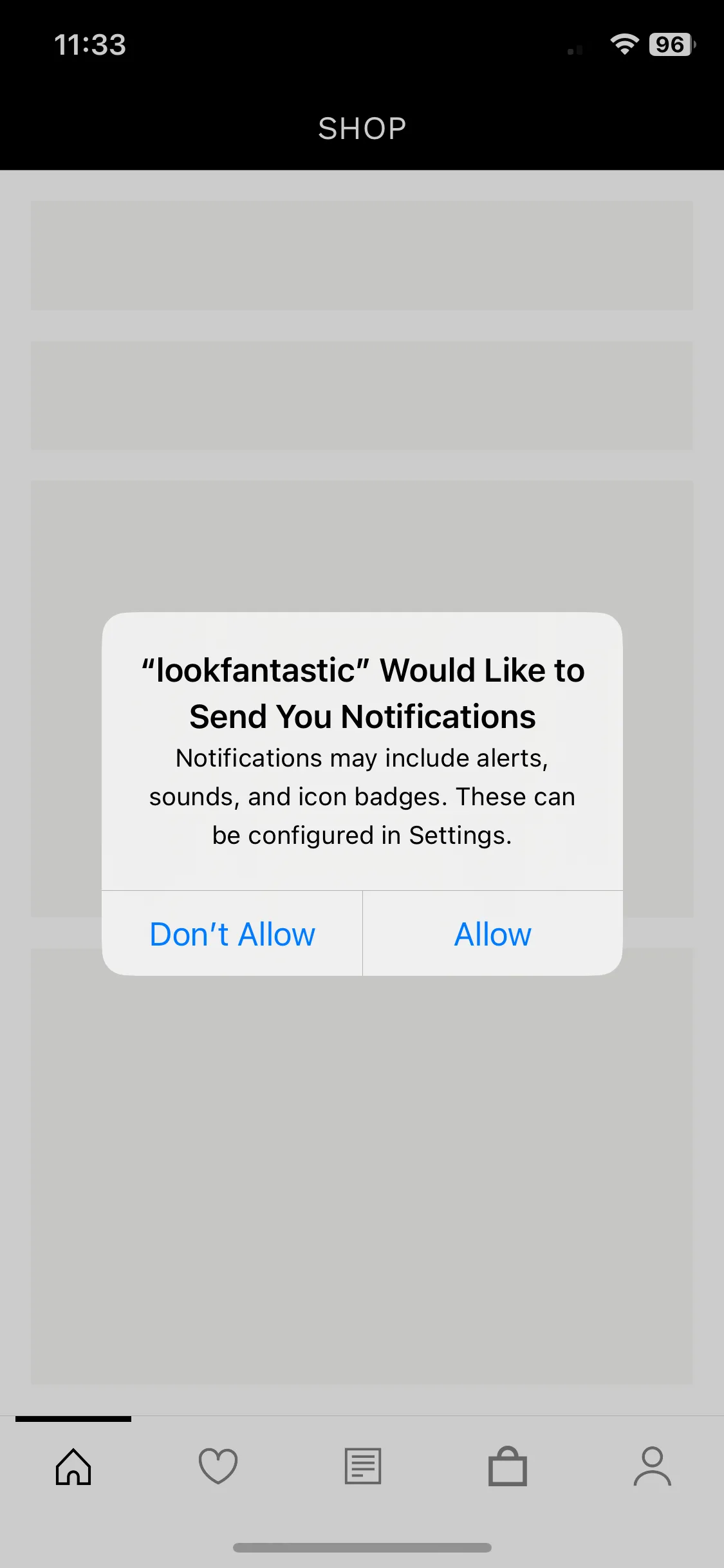Choose Don't Allow for notifications
The width and height of the screenshot is (724, 1568).
click(x=232, y=934)
